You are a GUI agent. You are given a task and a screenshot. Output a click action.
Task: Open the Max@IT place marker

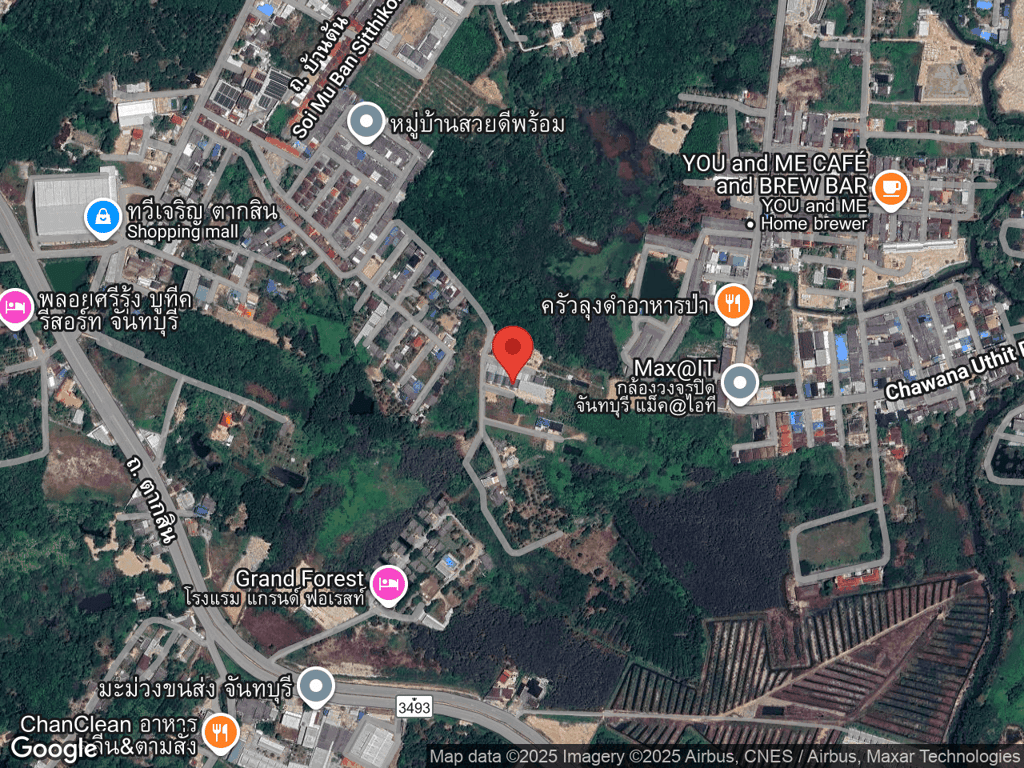739,382
